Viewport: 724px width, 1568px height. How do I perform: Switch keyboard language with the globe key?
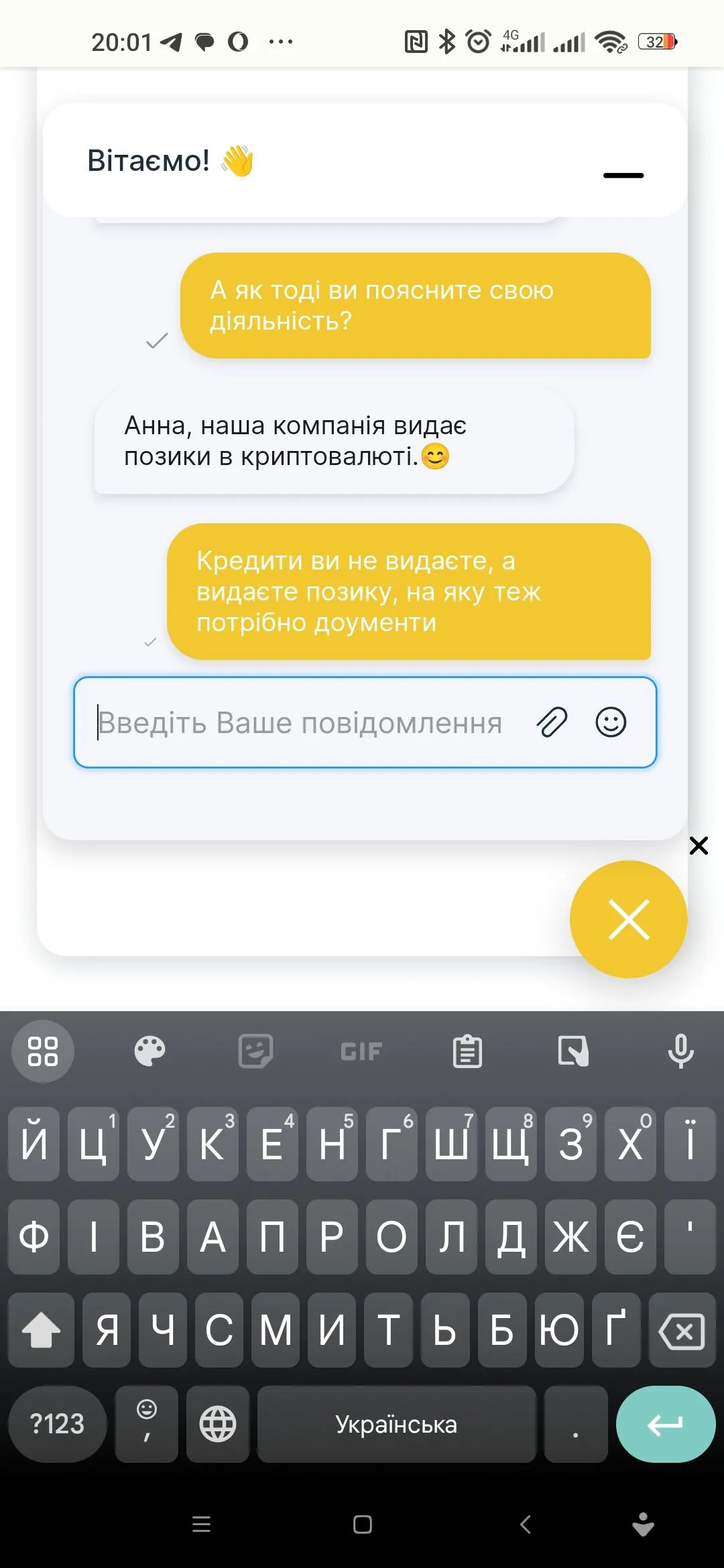point(218,1424)
